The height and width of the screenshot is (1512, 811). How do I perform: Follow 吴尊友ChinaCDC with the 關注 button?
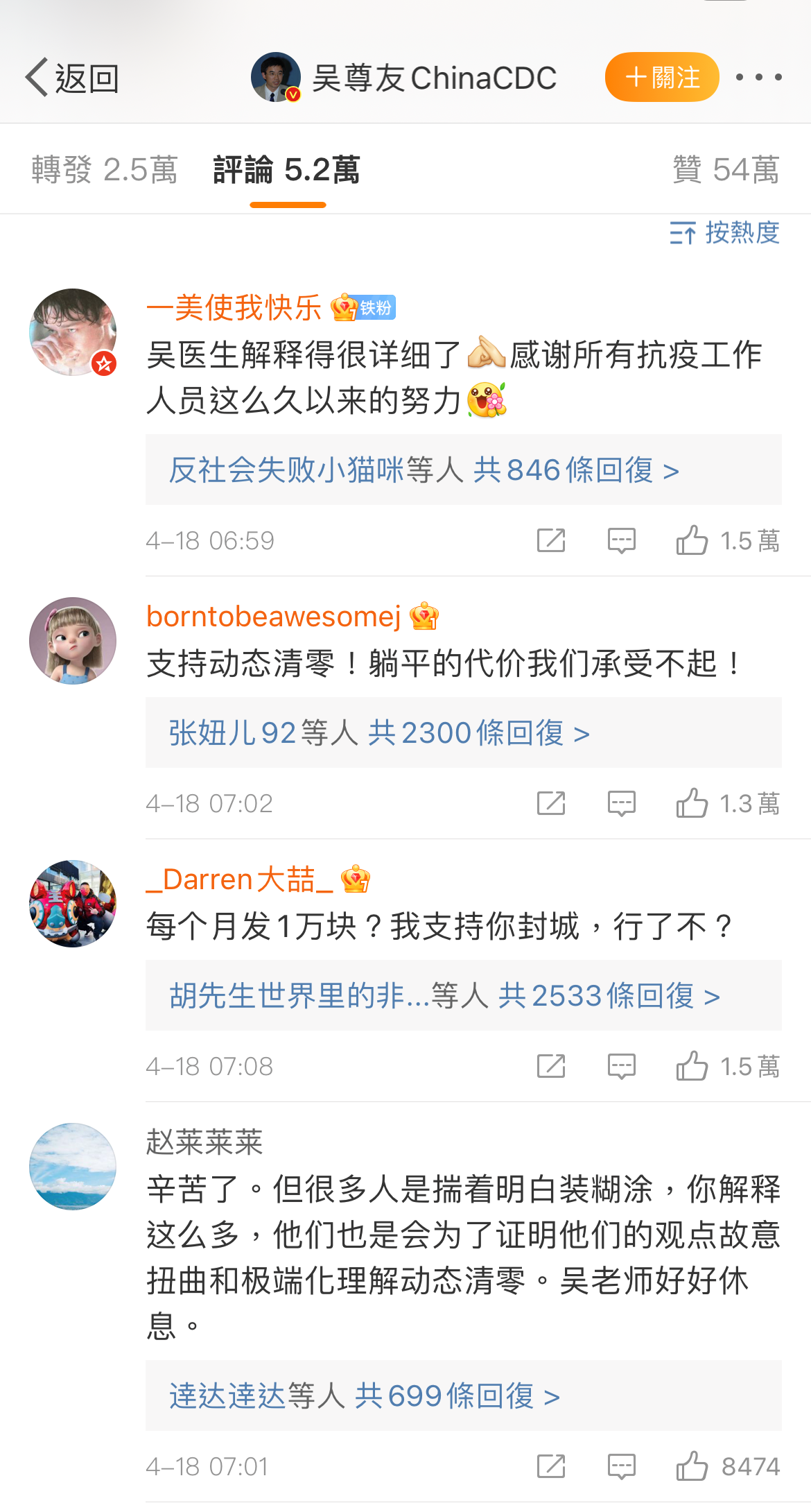(x=661, y=77)
